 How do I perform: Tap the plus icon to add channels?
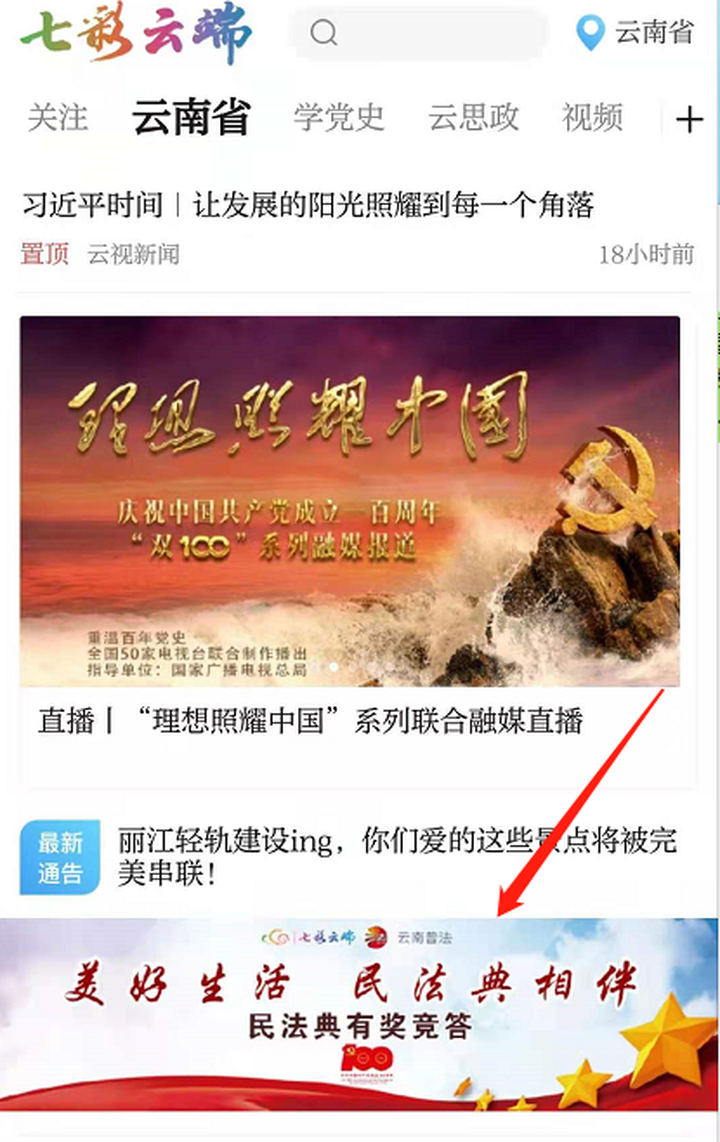[x=689, y=120]
